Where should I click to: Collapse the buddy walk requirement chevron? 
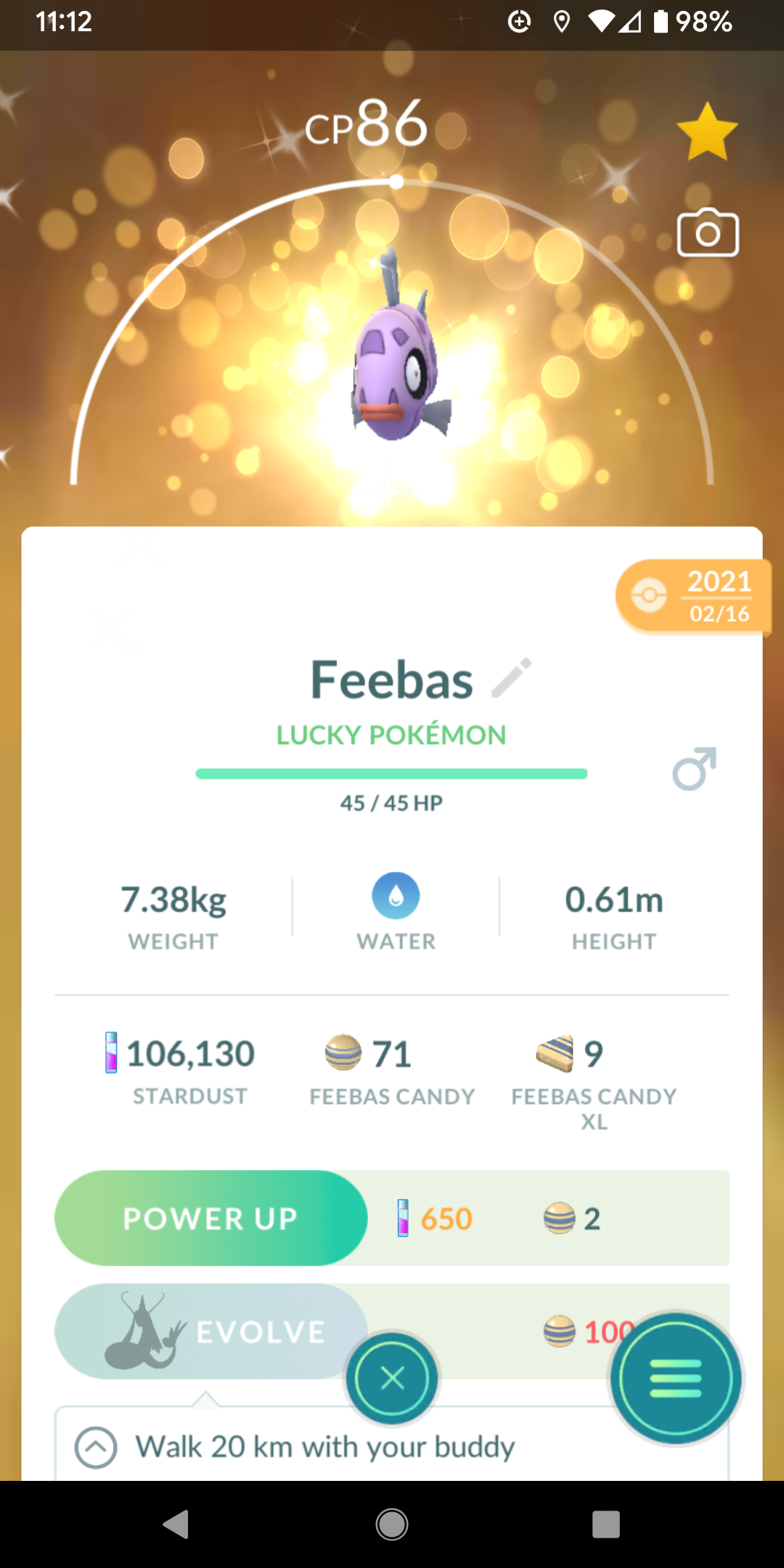pyautogui.click(x=96, y=1447)
